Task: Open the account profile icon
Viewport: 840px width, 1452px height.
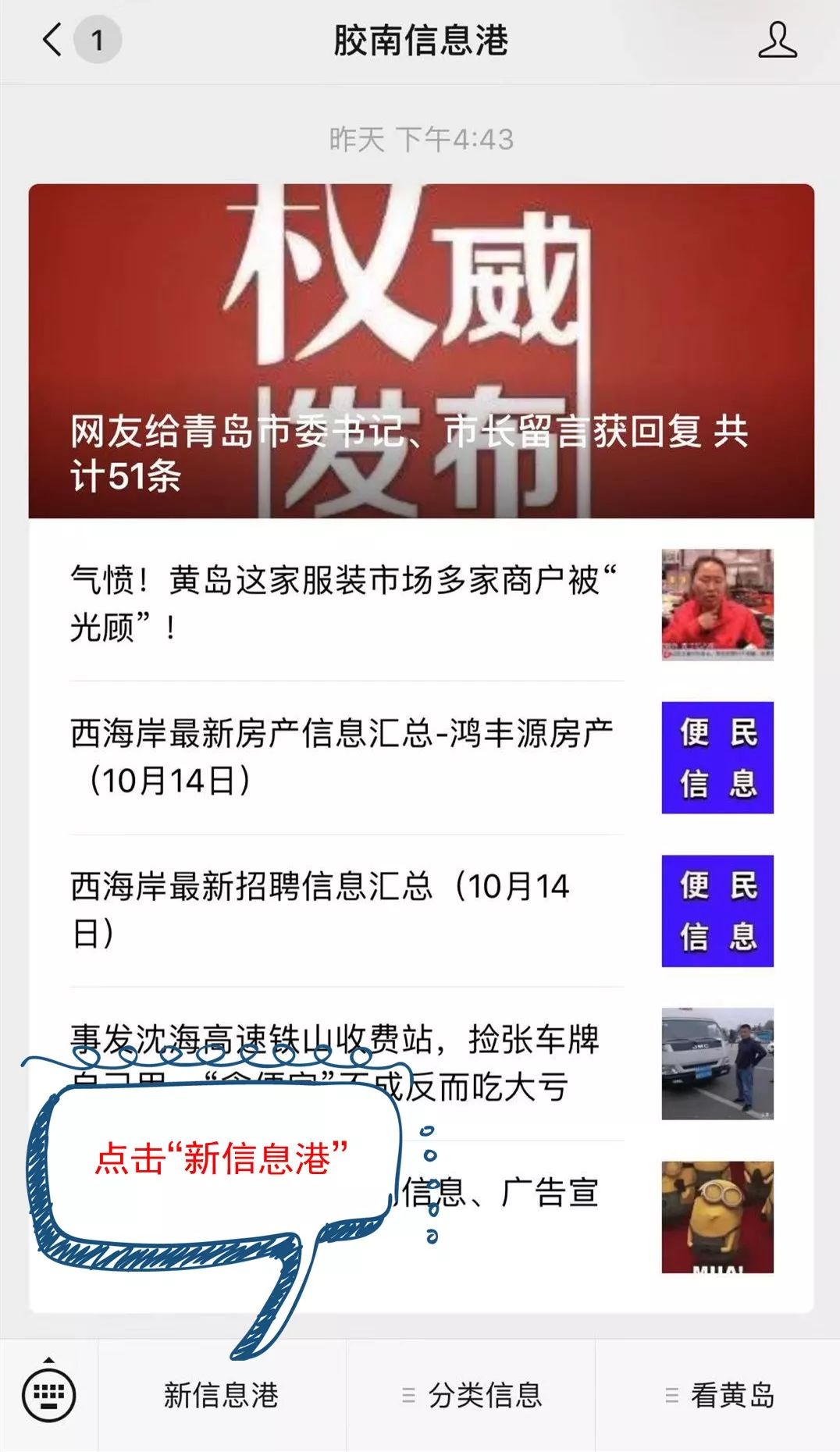Action: tap(778, 40)
